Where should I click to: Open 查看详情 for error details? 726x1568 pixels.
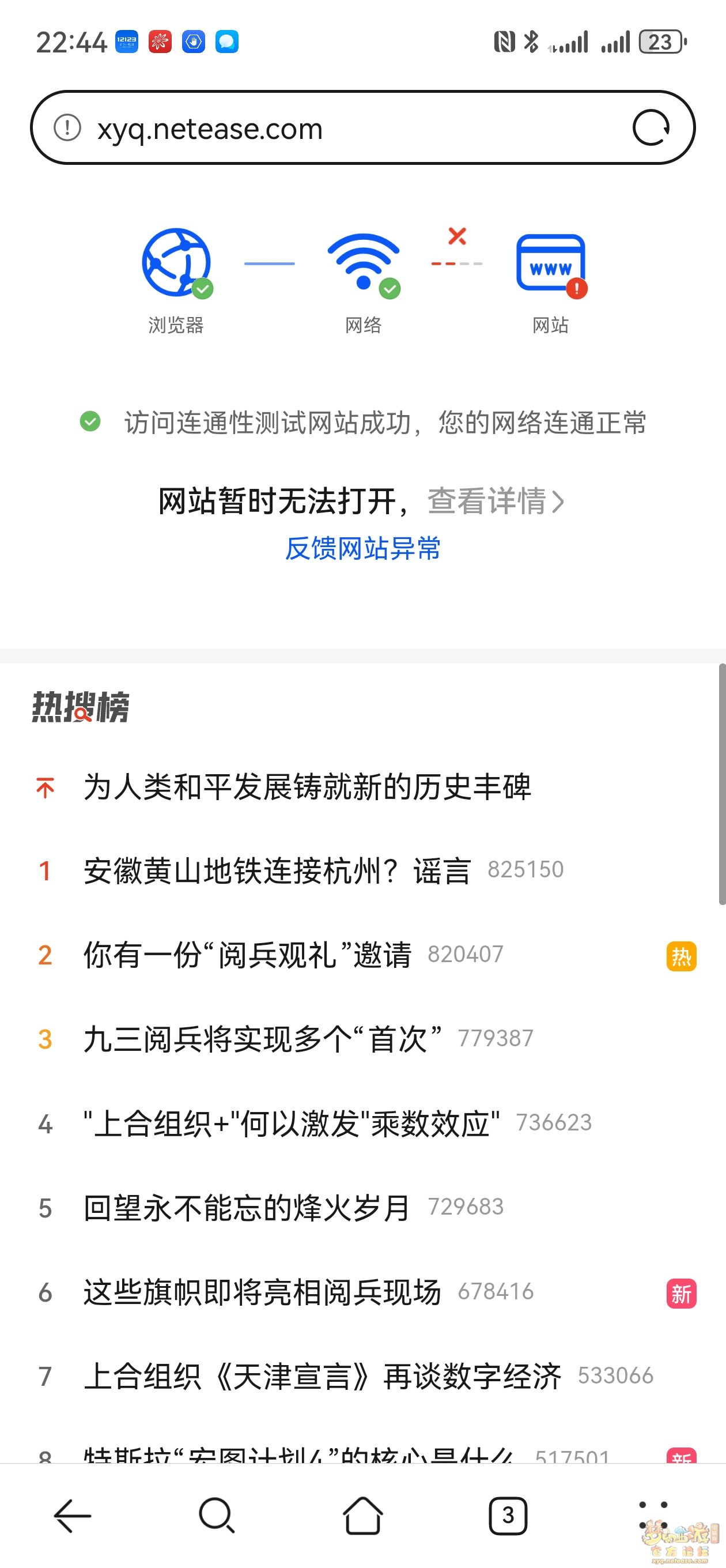(x=496, y=502)
